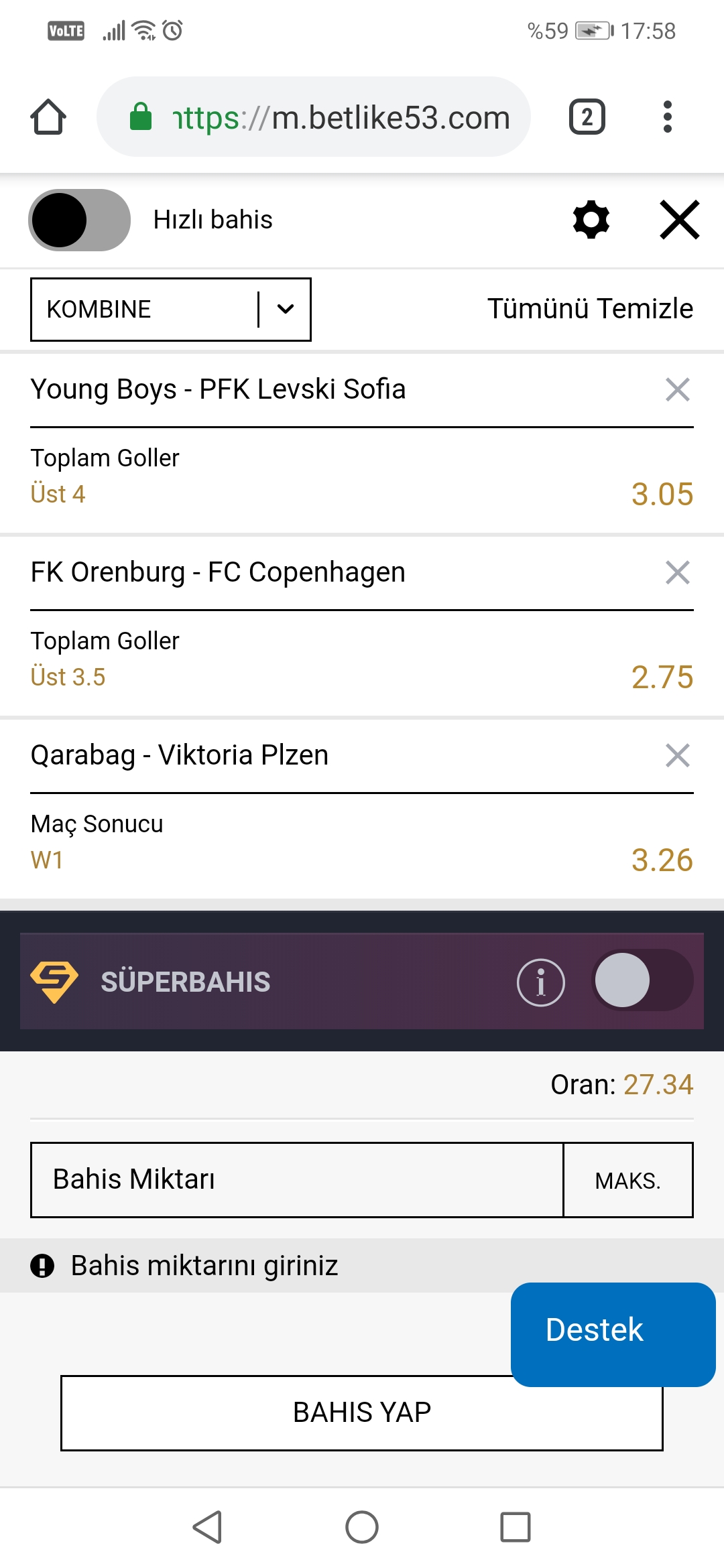Image resolution: width=724 pixels, height=1568 pixels.
Task: Go to the browser home page
Action: pyautogui.click(x=48, y=117)
